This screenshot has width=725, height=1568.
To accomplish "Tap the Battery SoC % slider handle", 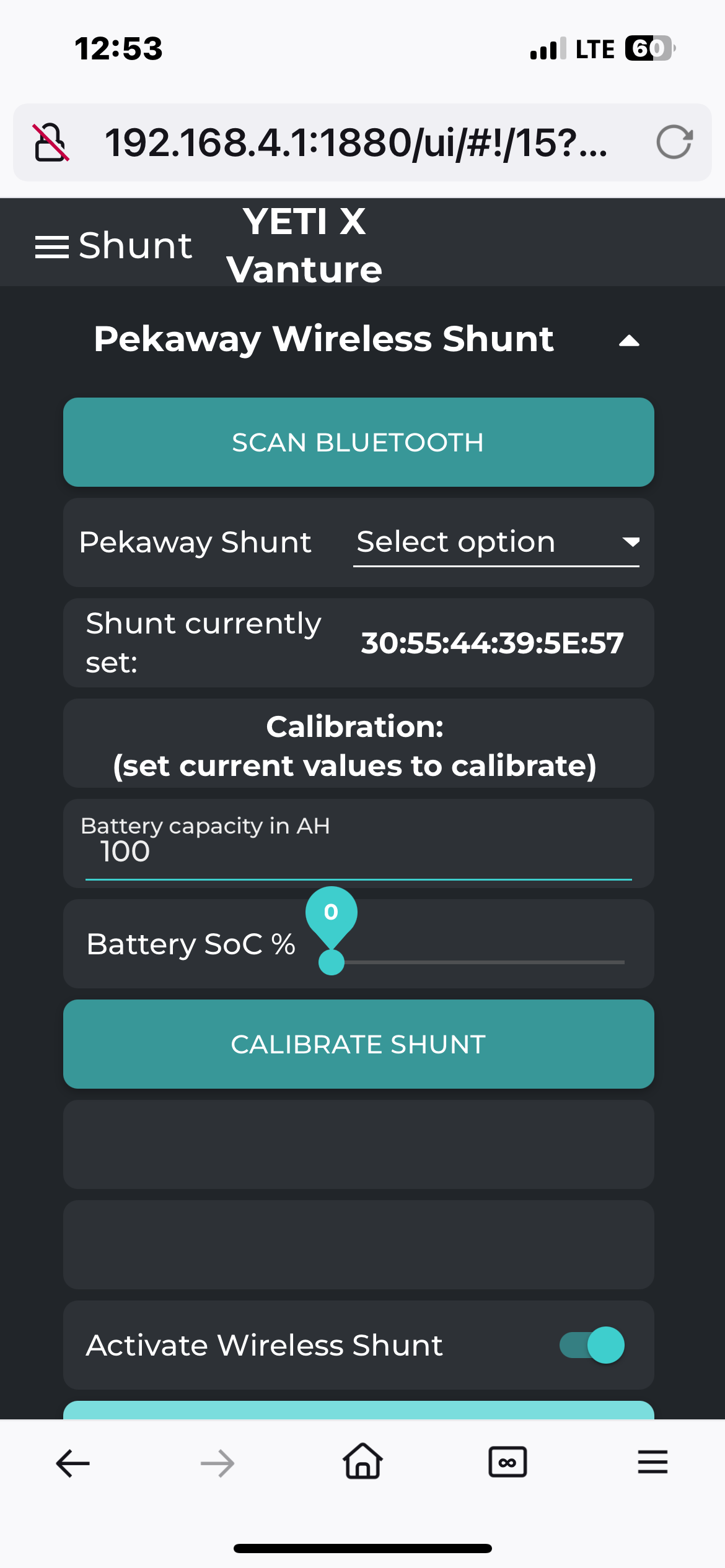I will coord(332,962).
